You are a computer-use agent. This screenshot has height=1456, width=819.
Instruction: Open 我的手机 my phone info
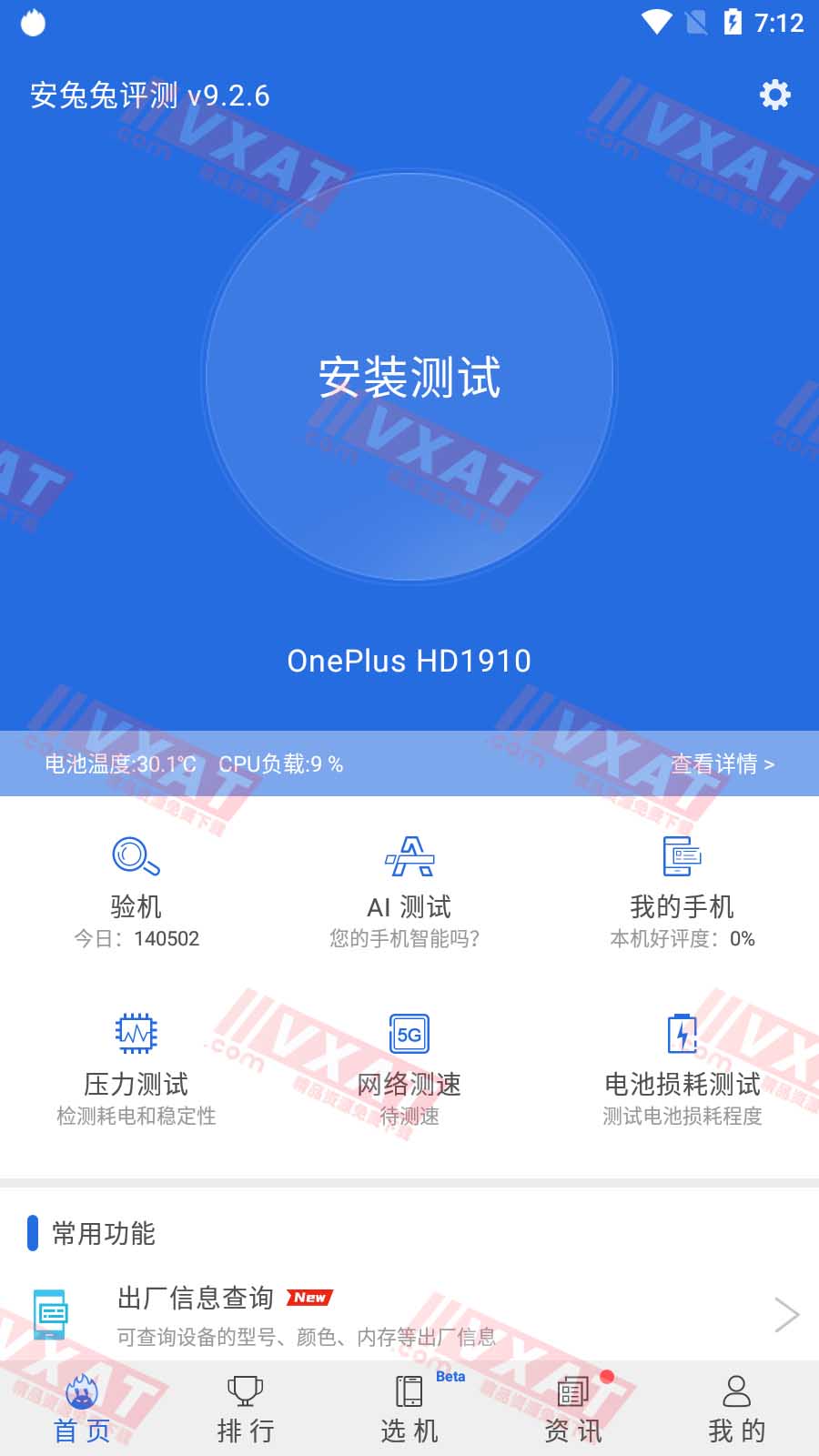coord(682,887)
